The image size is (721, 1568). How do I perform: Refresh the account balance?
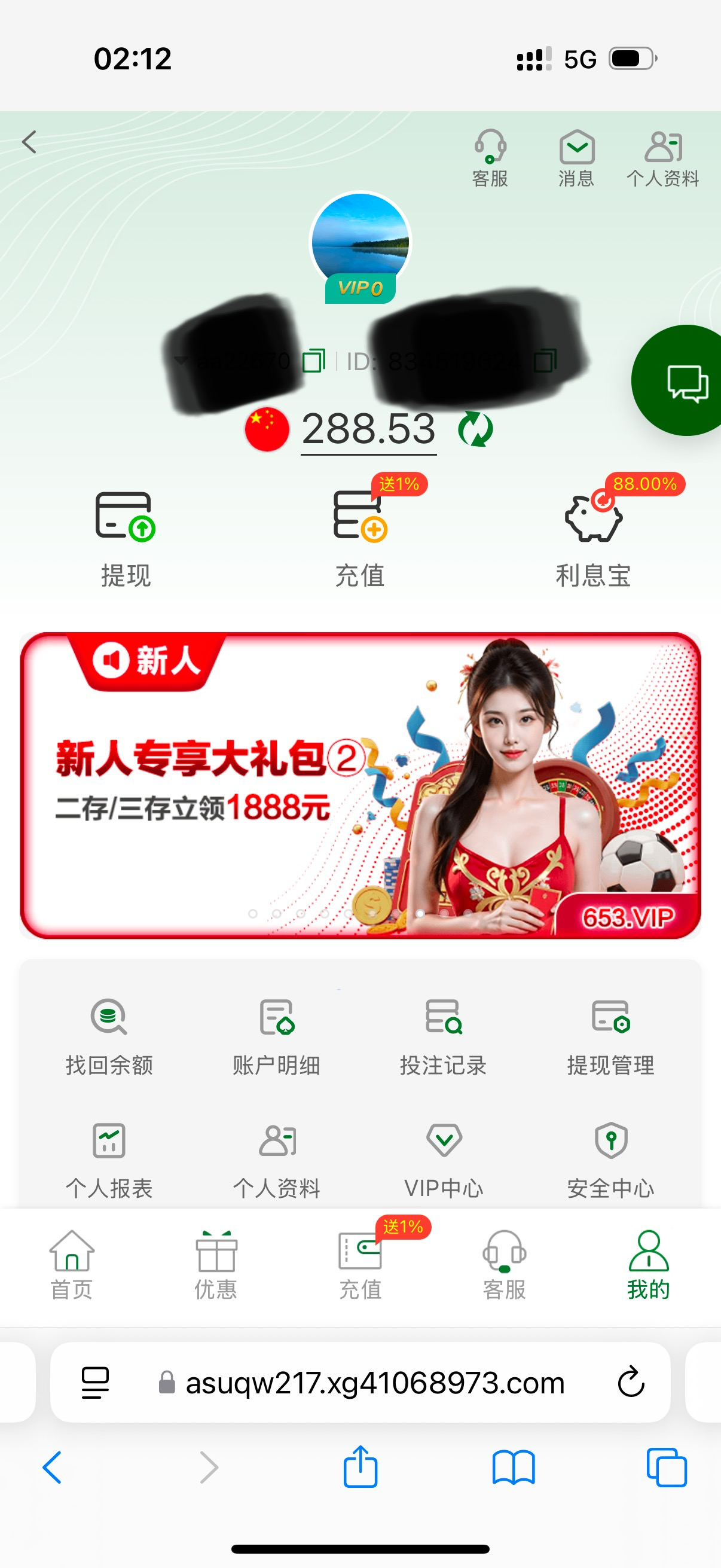click(475, 429)
